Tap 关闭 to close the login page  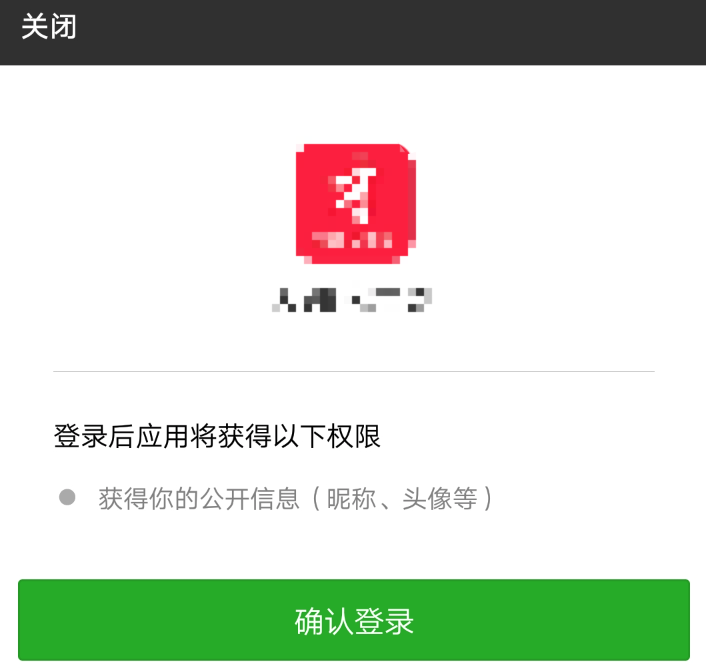click(49, 27)
